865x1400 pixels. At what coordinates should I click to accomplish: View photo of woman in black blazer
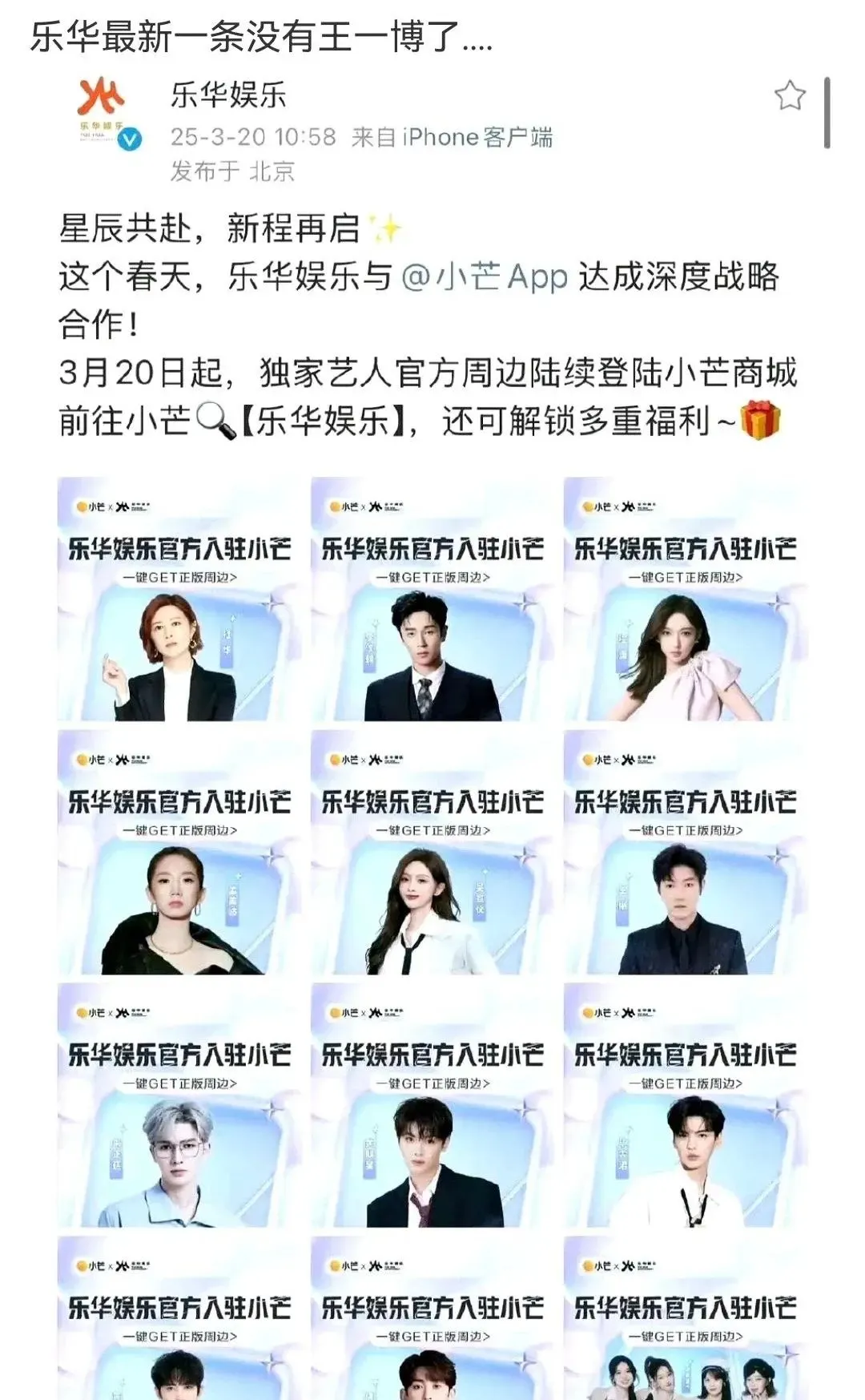pos(179,599)
